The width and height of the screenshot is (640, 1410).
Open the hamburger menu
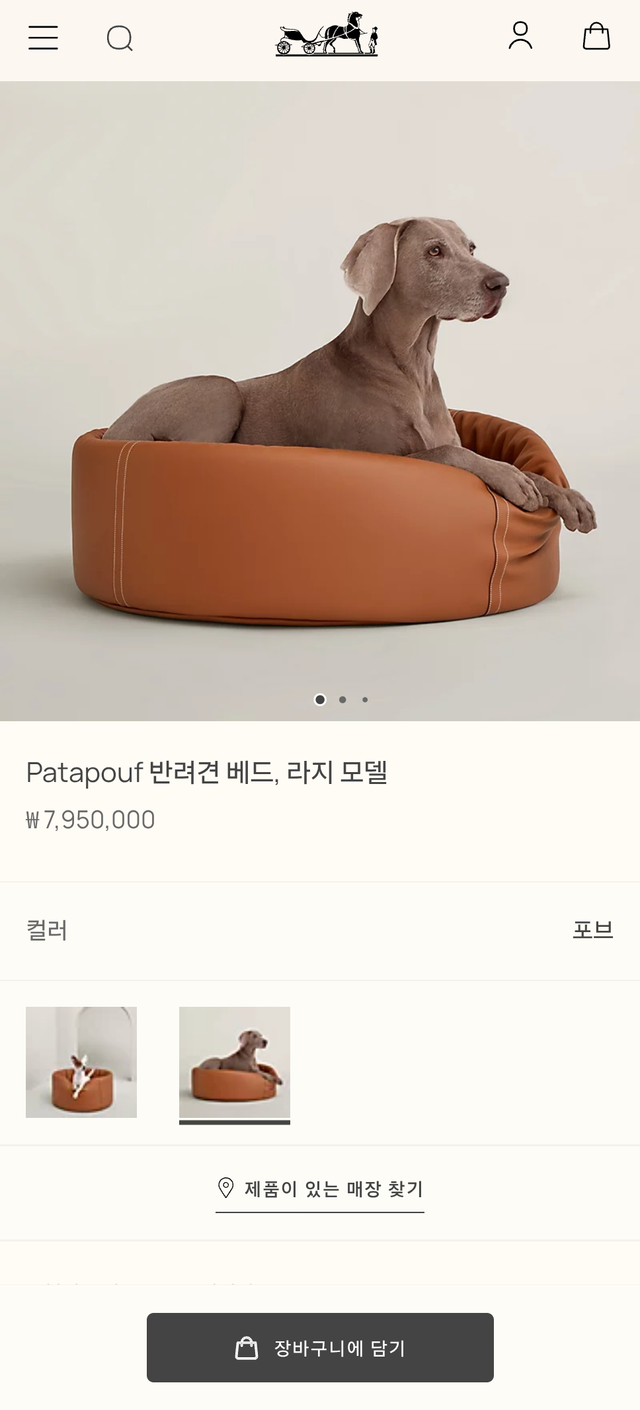pos(43,38)
